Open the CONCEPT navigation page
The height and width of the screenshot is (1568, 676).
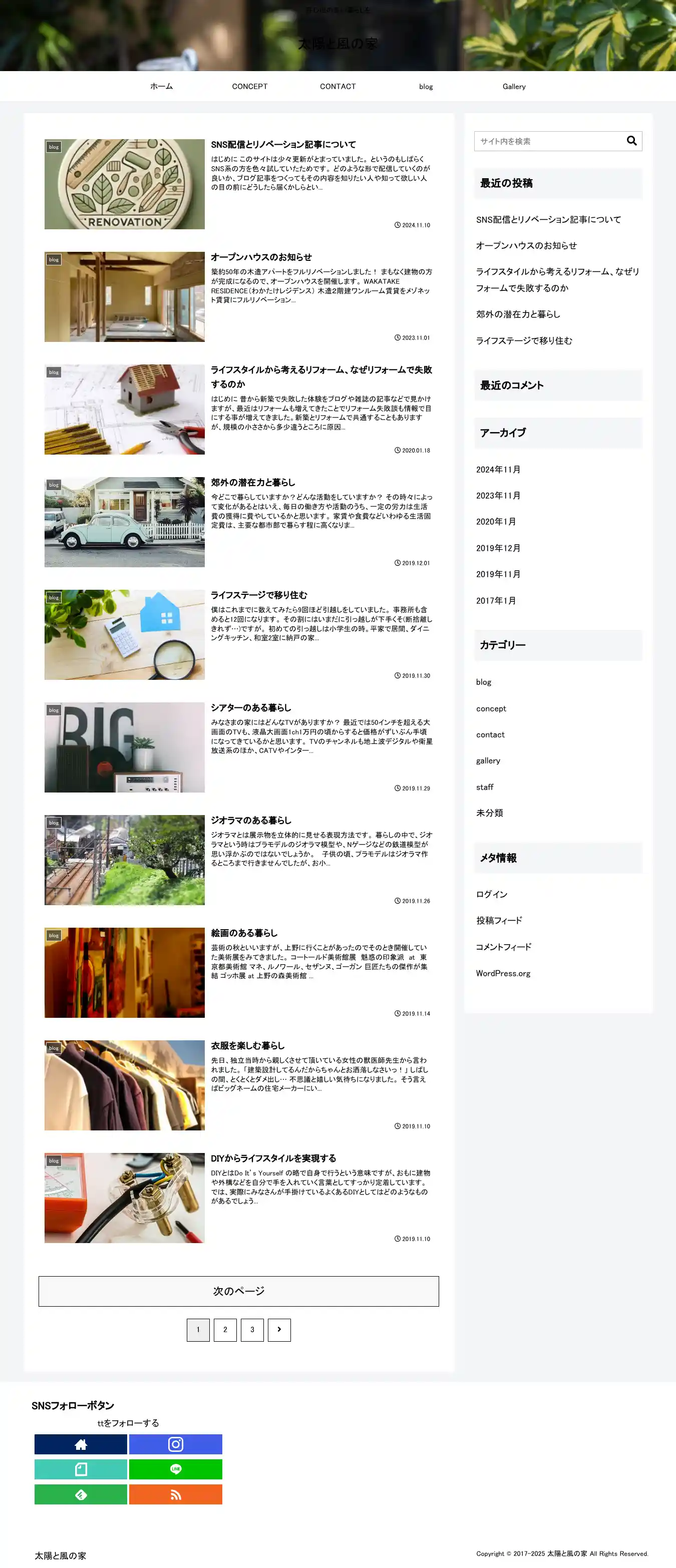click(x=250, y=87)
